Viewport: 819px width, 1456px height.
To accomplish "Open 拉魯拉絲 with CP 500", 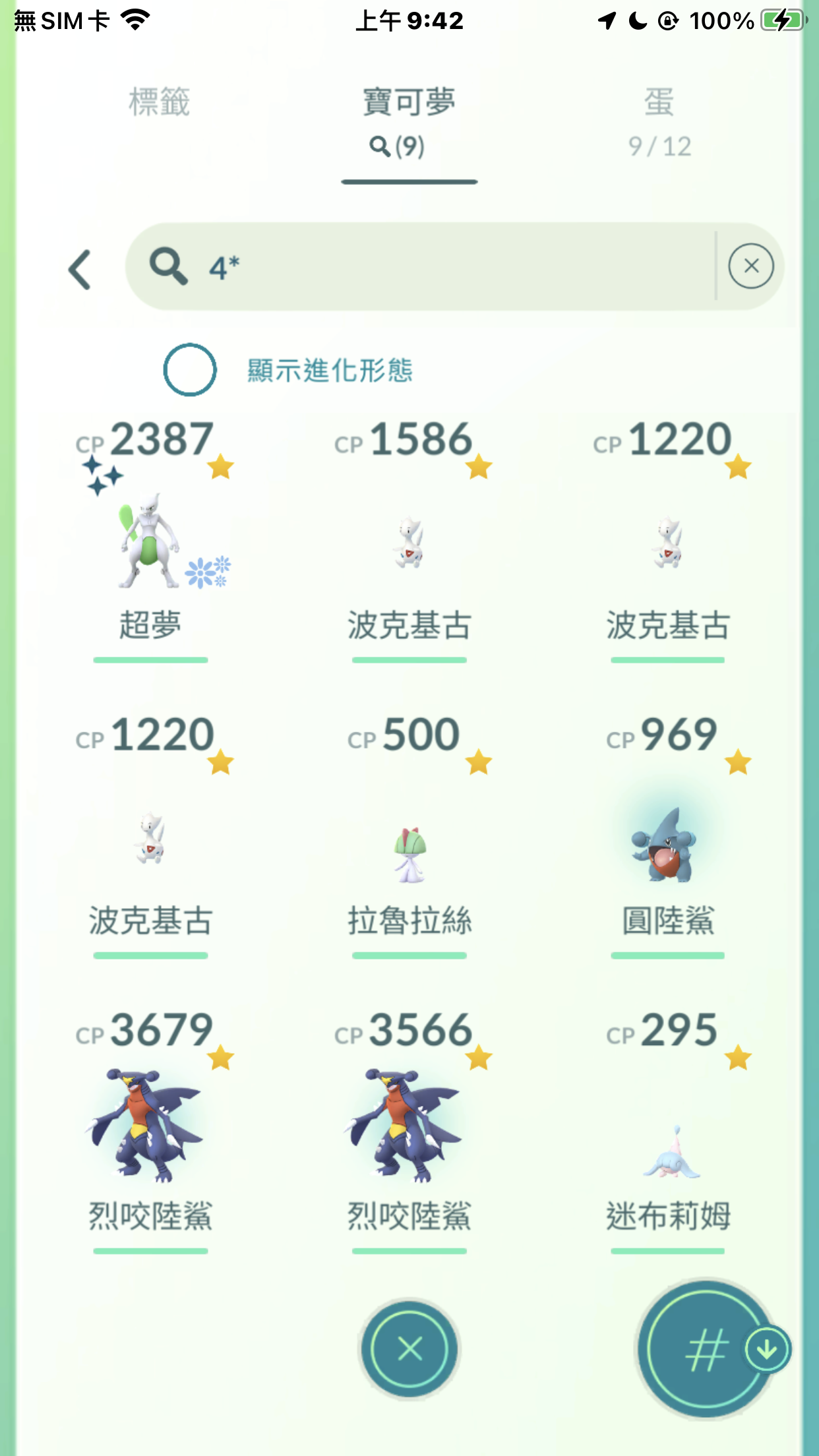I will pos(409,835).
